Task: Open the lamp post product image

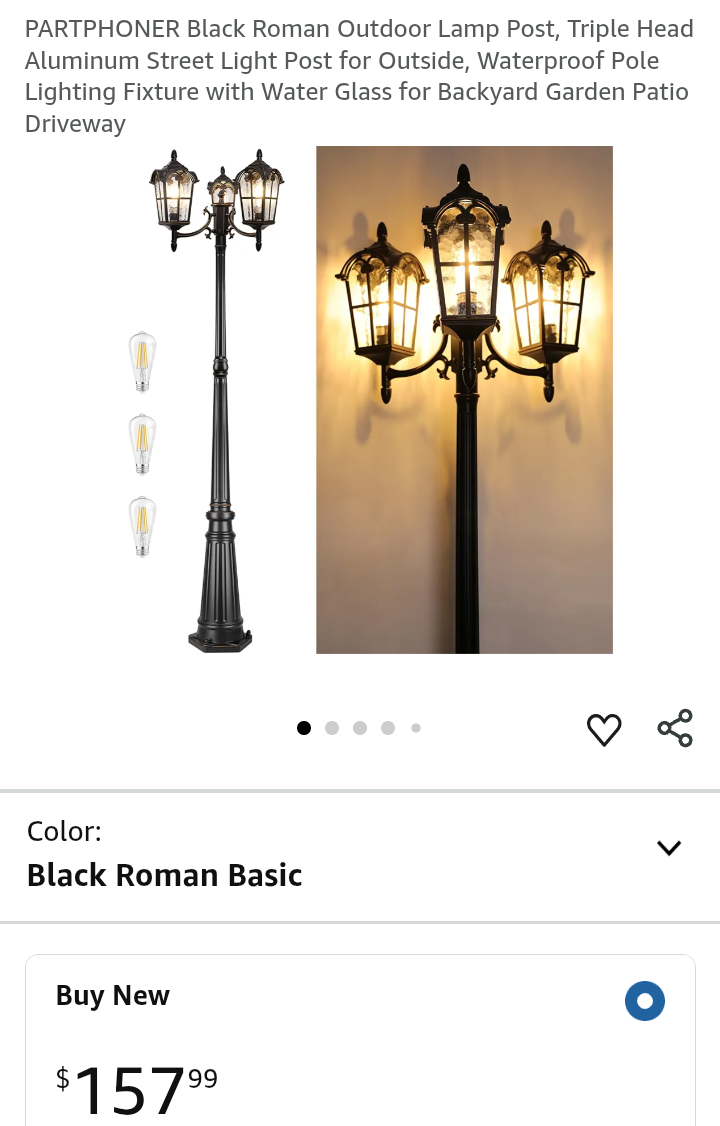Action: [x=380, y=400]
